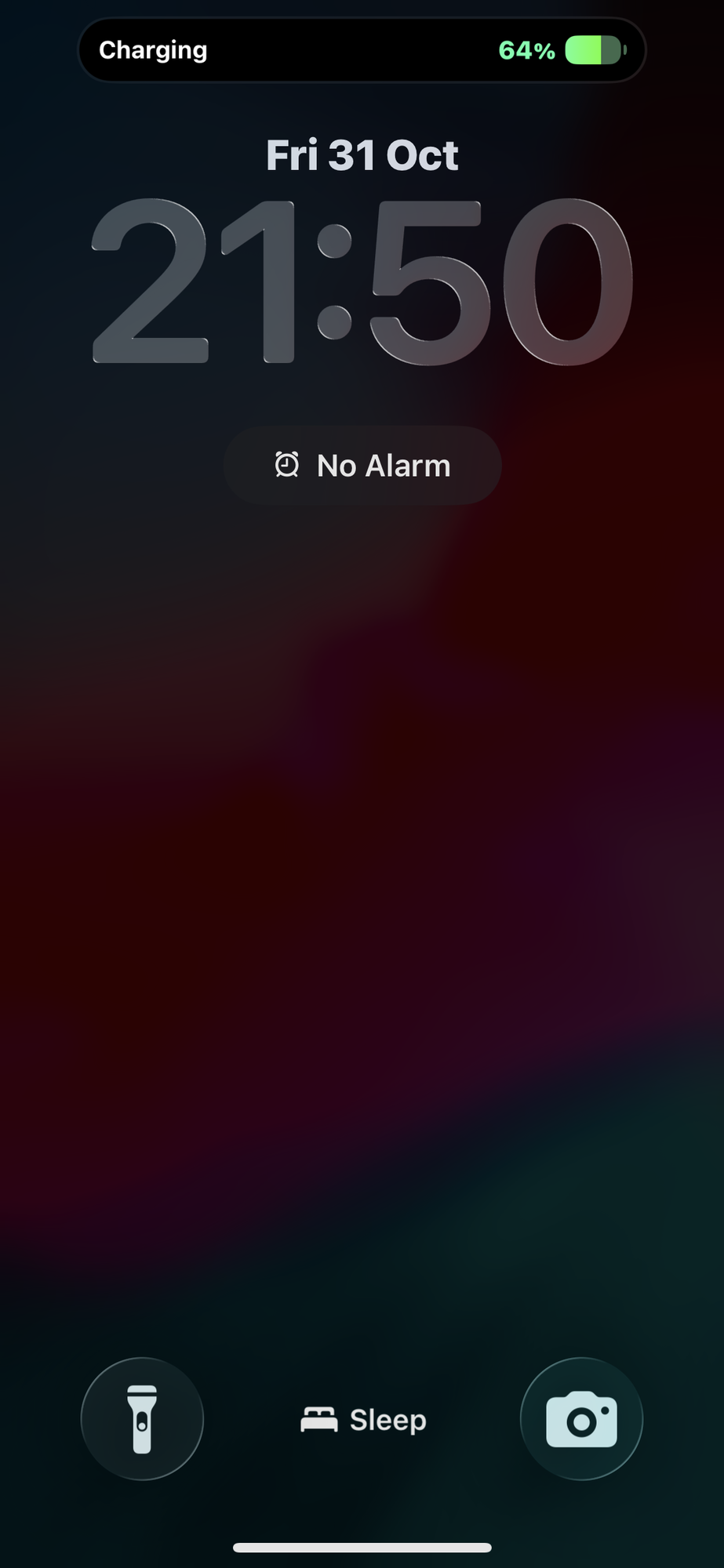The height and width of the screenshot is (1568, 724).
Task: Open the camera from lock screen
Action: [x=581, y=1418]
